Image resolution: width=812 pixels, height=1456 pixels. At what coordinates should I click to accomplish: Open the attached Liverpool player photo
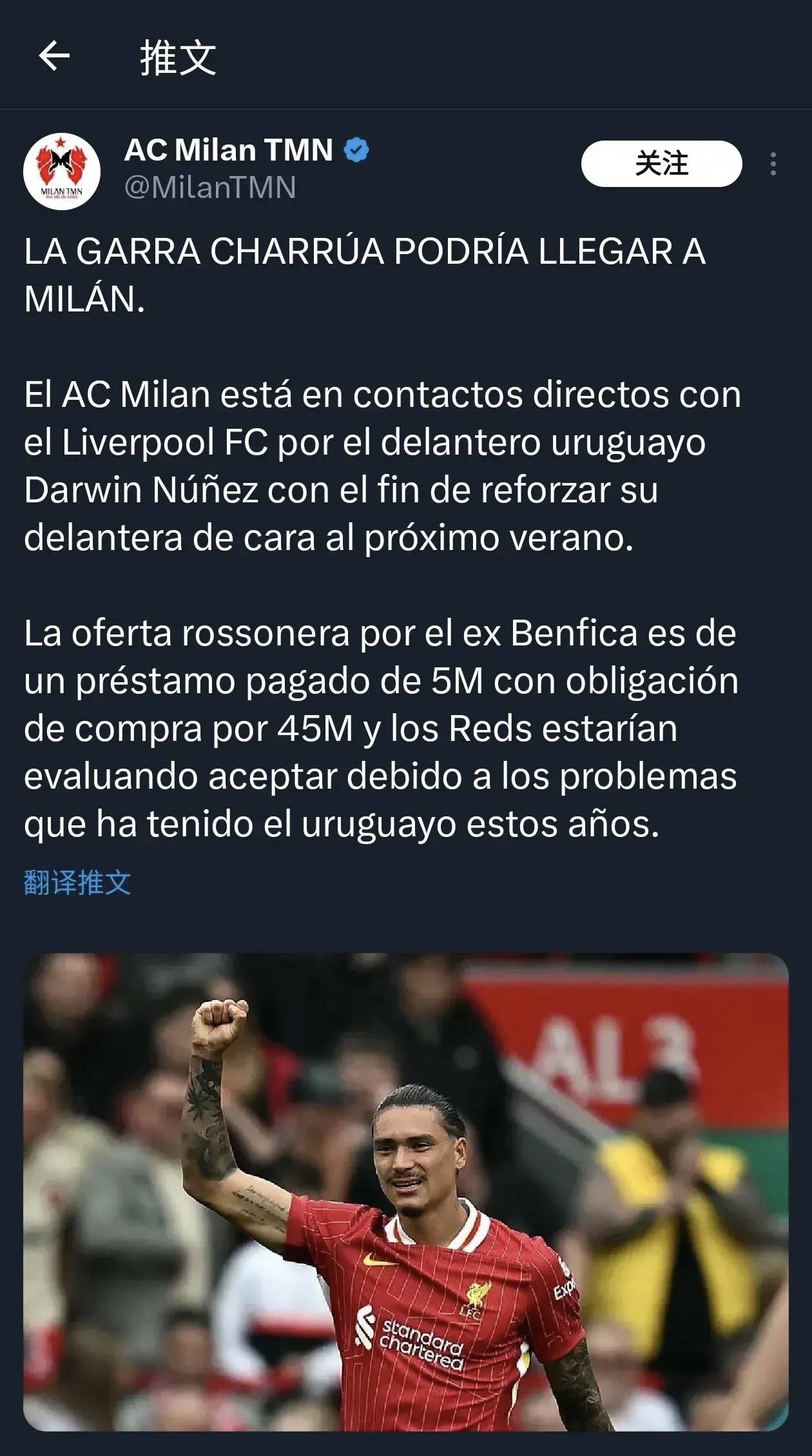coord(406,1192)
